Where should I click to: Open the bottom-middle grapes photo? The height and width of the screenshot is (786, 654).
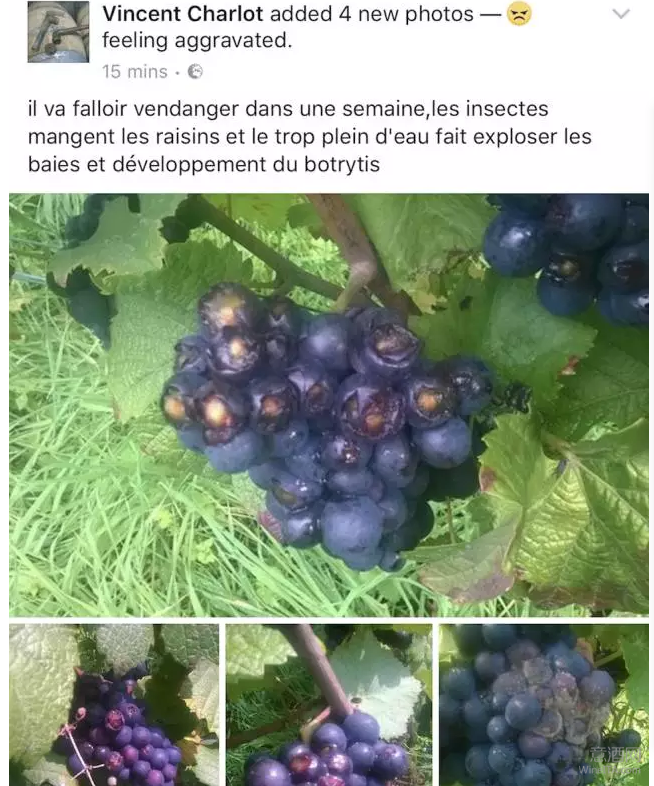pyautogui.click(x=329, y=704)
